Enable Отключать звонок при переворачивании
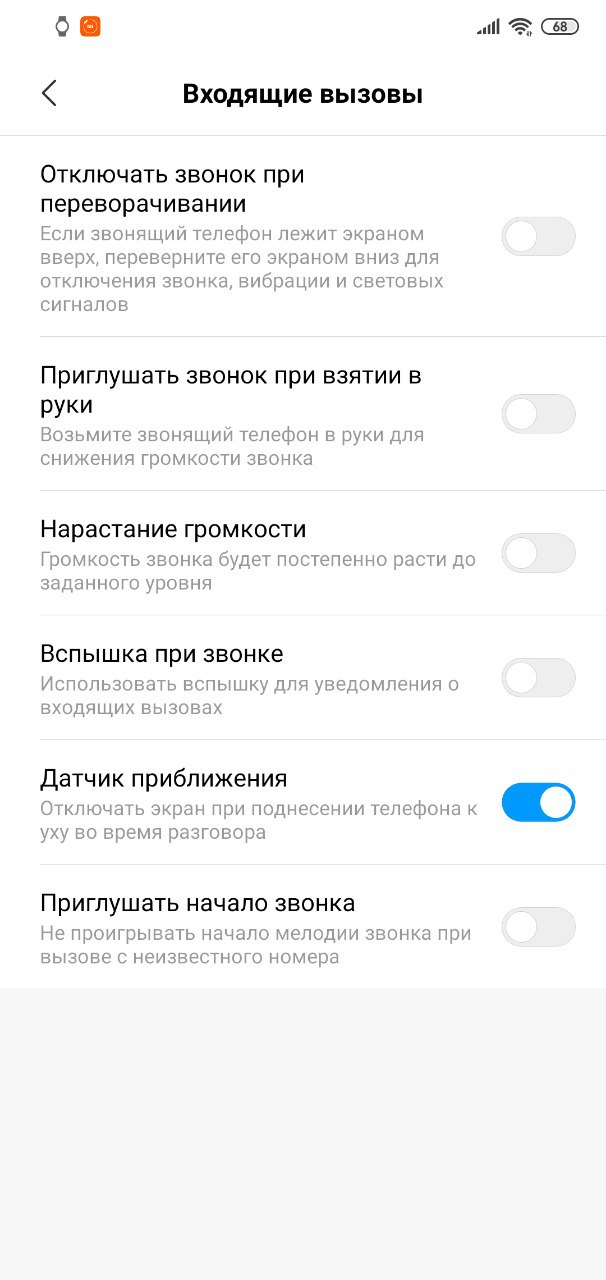This screenshot has width=606, height=1280. tap(538, 237)
